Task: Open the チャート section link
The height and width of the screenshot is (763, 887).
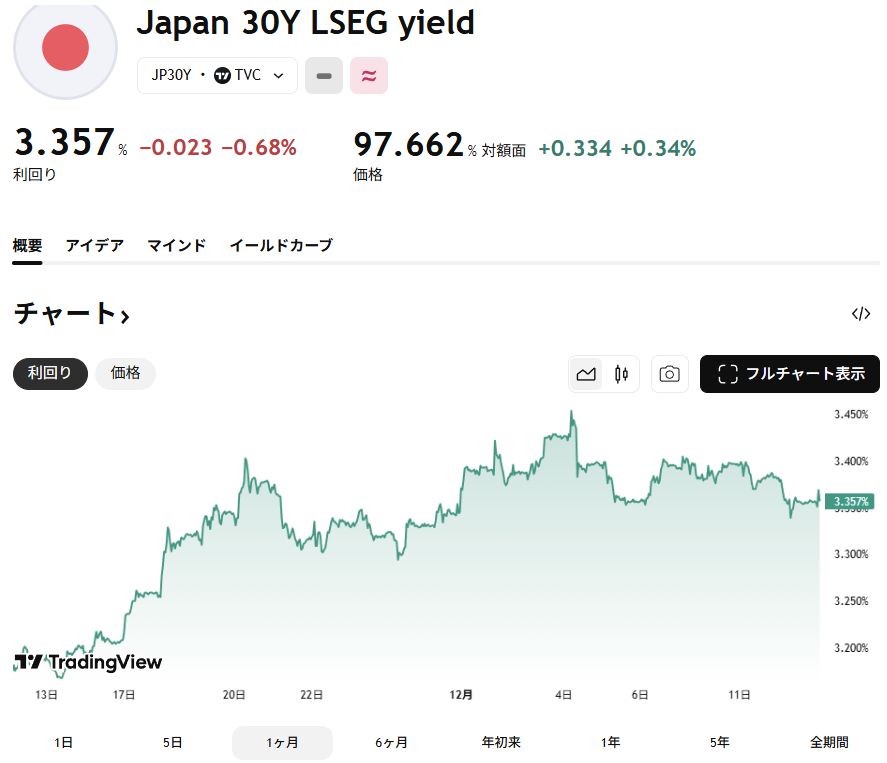Action: tap(72, 314)
